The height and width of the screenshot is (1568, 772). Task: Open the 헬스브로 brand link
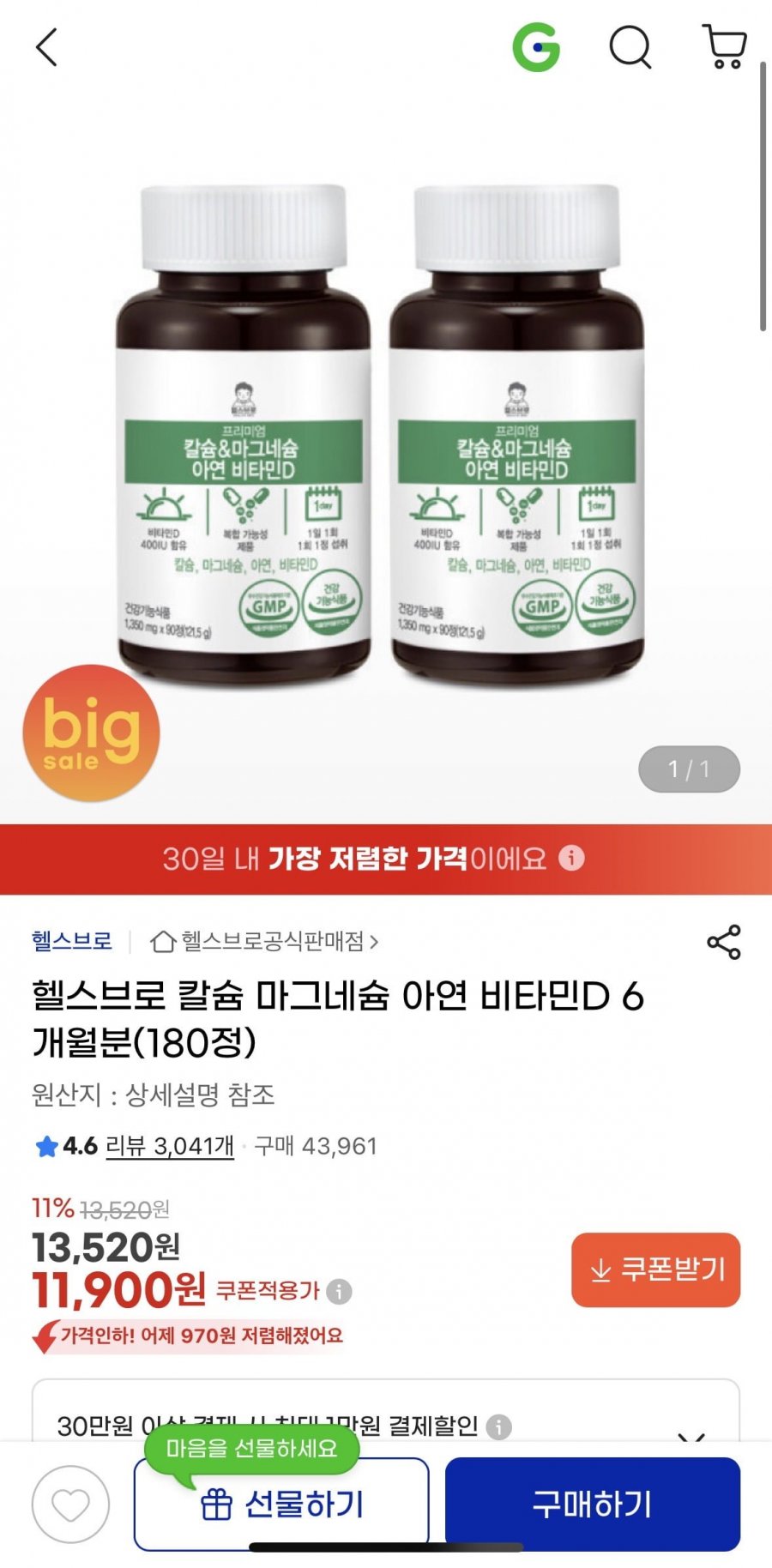[x=72, y=941]
